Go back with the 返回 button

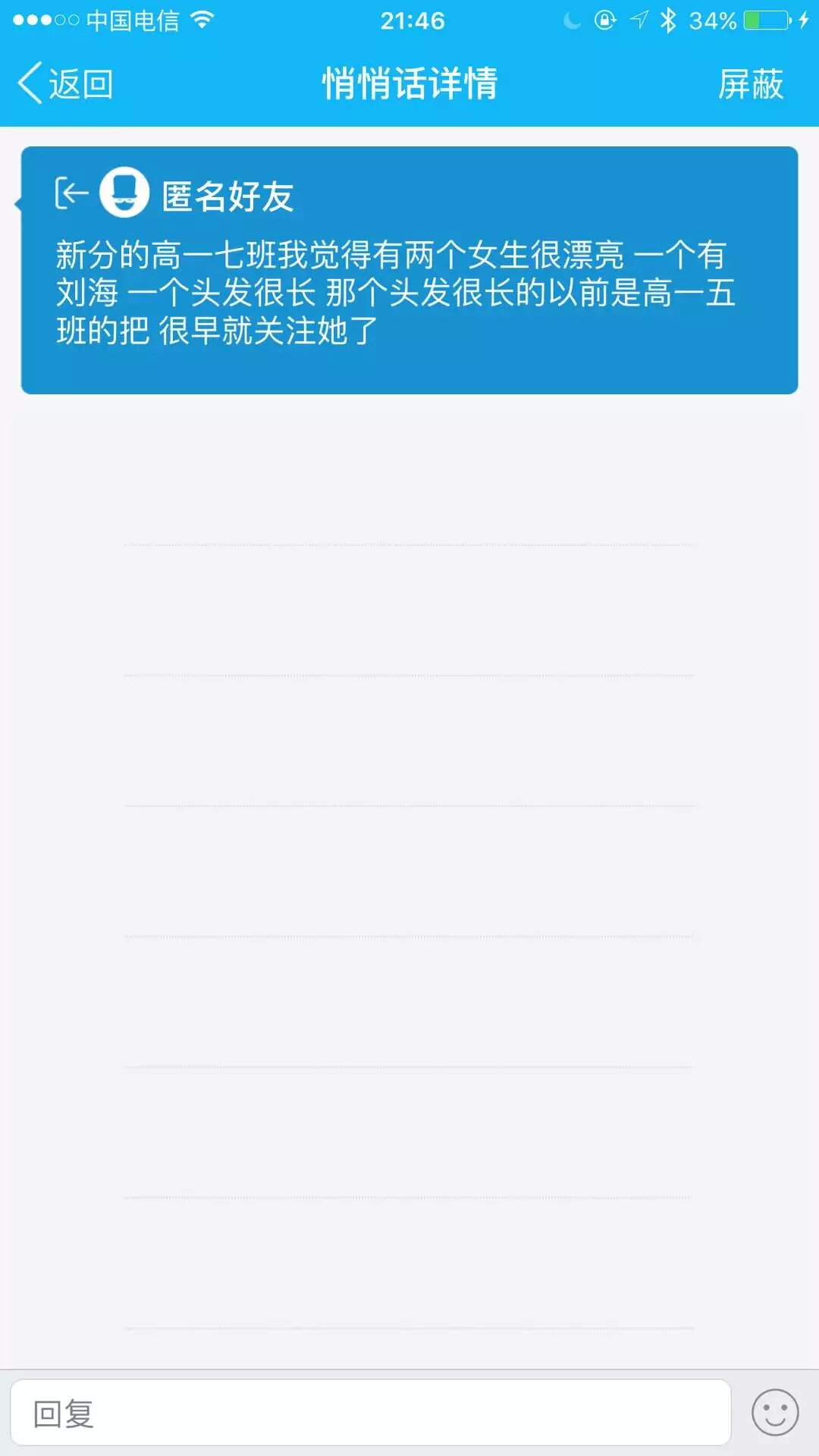(66, 83)
